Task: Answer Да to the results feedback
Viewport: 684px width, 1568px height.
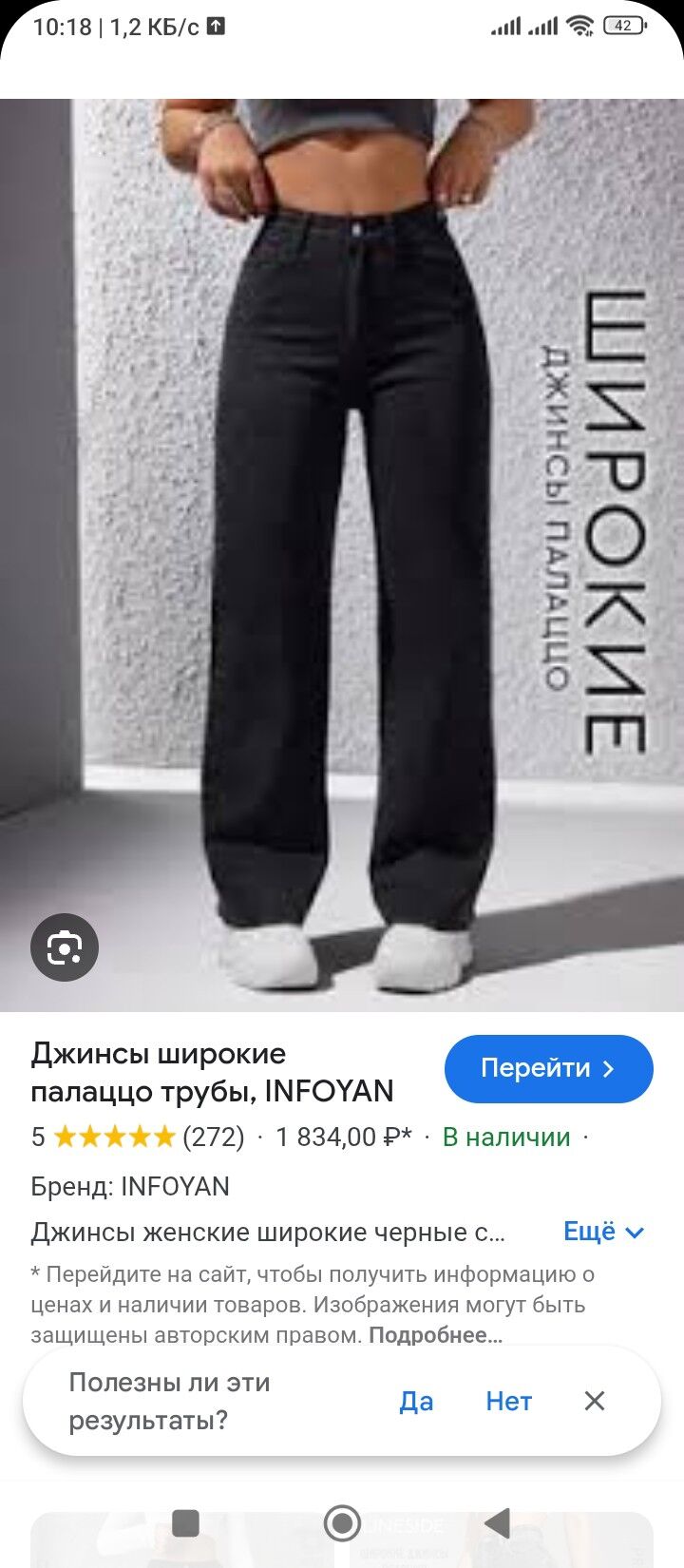Action: point(416,1401)
